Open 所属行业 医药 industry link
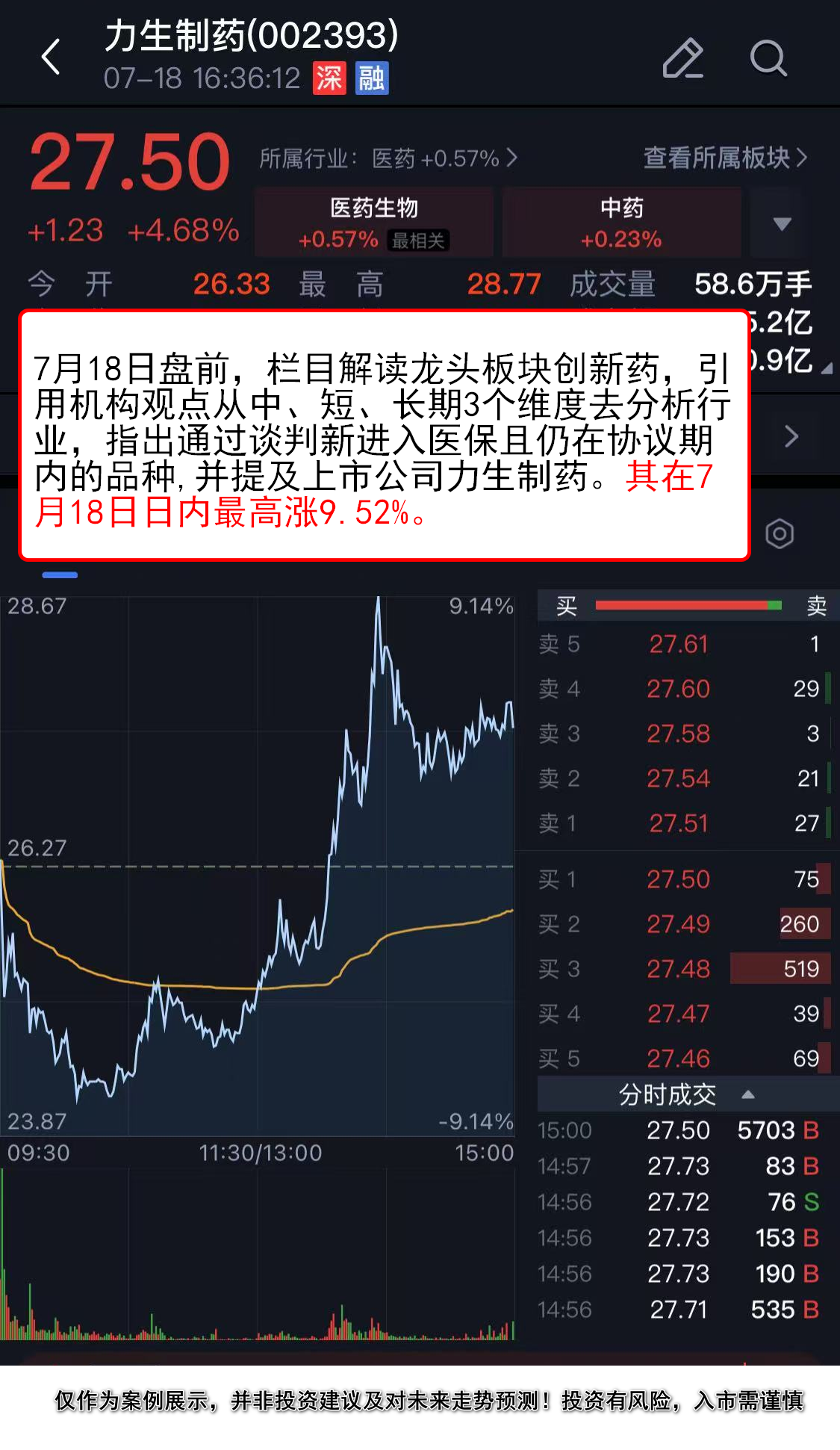Screen dimensions: 840x1450 (x=388, y=158)
